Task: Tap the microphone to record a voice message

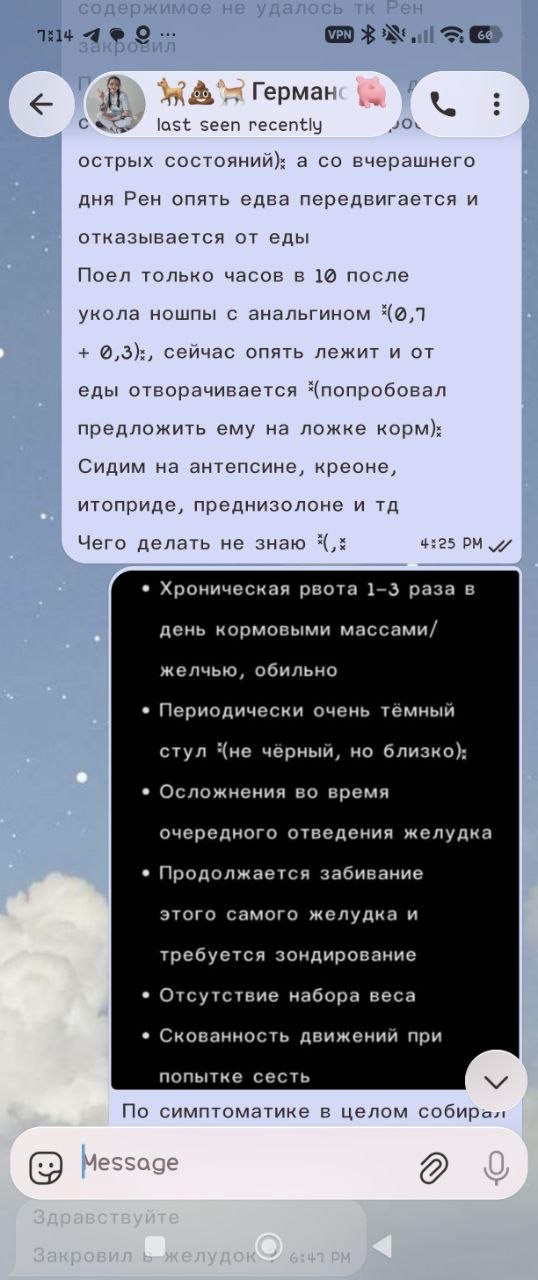Action: click(495, 1166)
